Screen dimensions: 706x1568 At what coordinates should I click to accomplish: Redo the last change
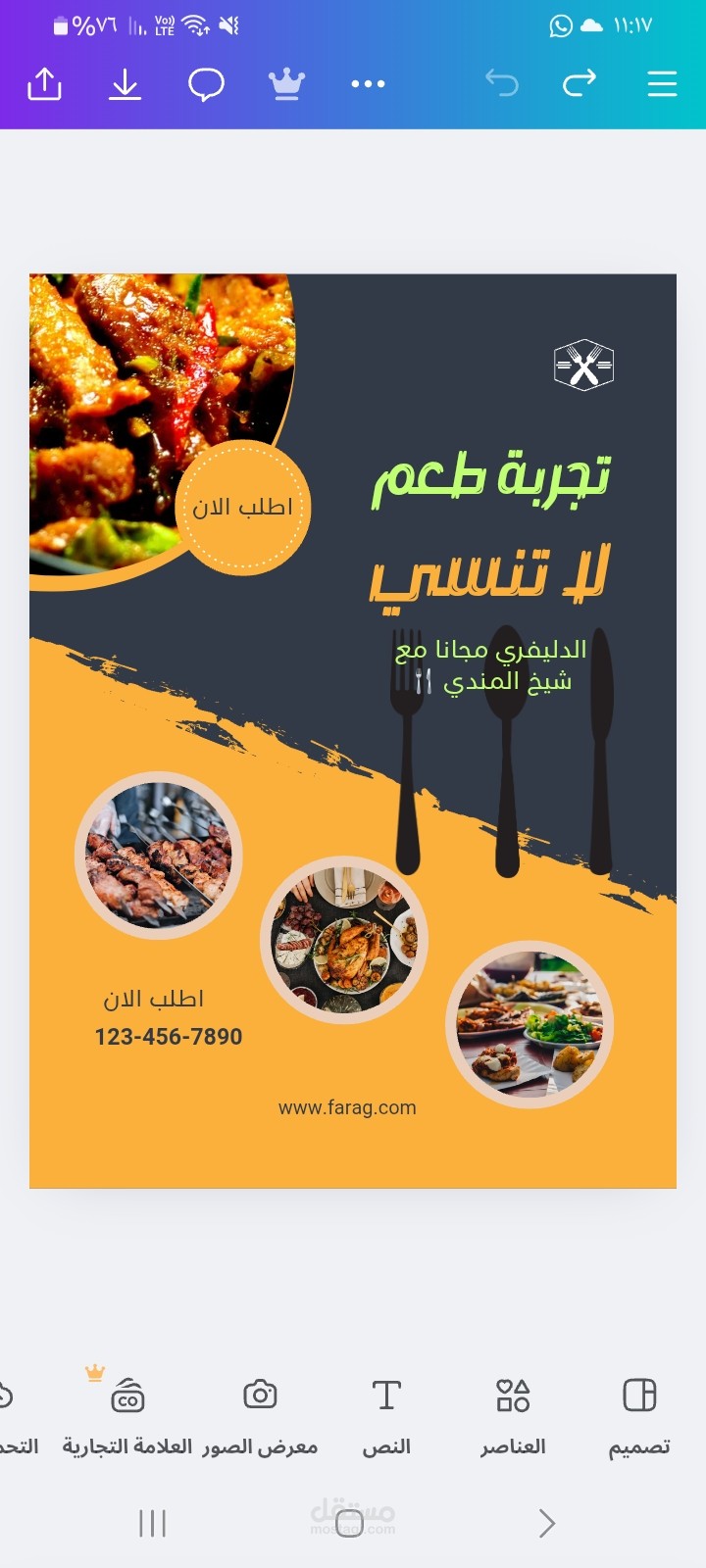coord(580,83)
